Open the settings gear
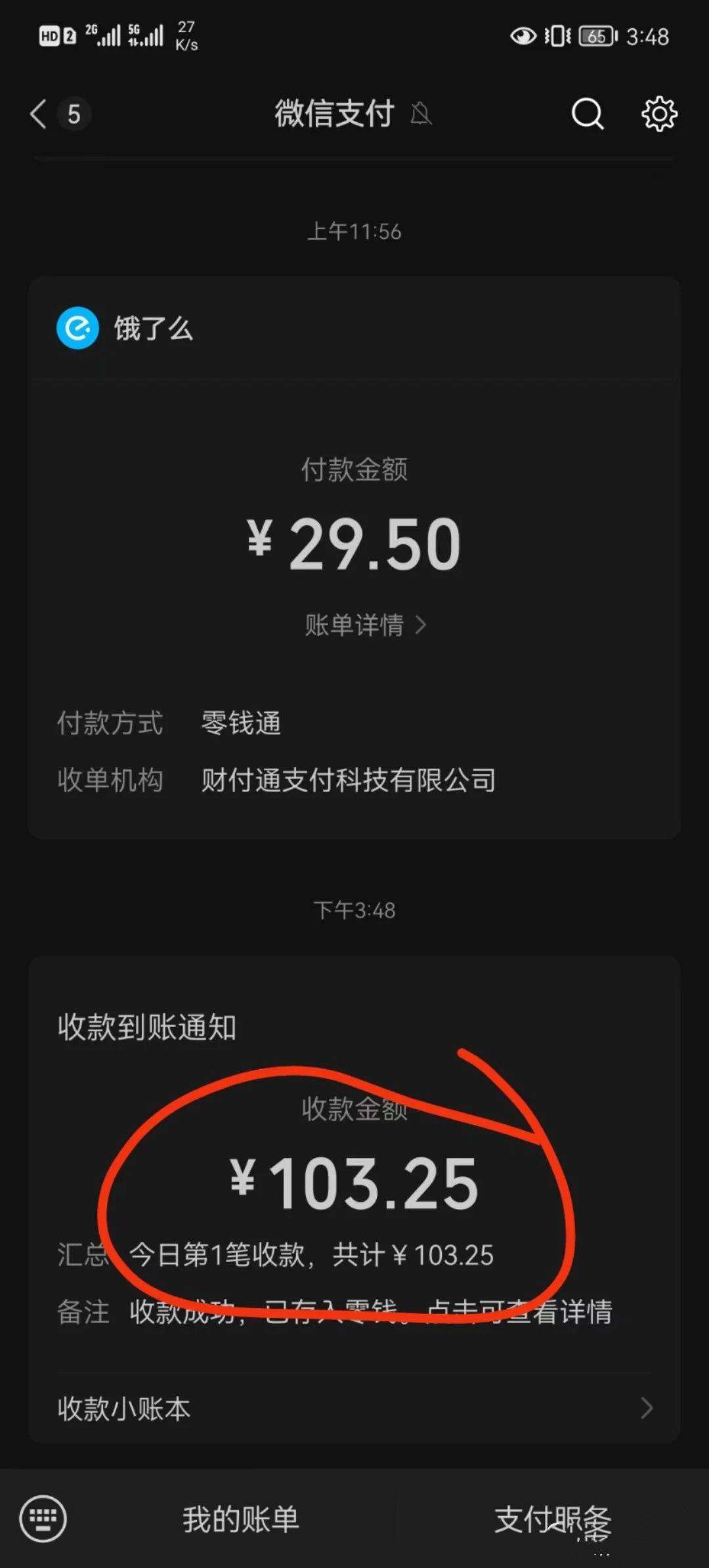The width and height of the screenshot is (709, 1568). pyautogui.click(x=659, y=114)
